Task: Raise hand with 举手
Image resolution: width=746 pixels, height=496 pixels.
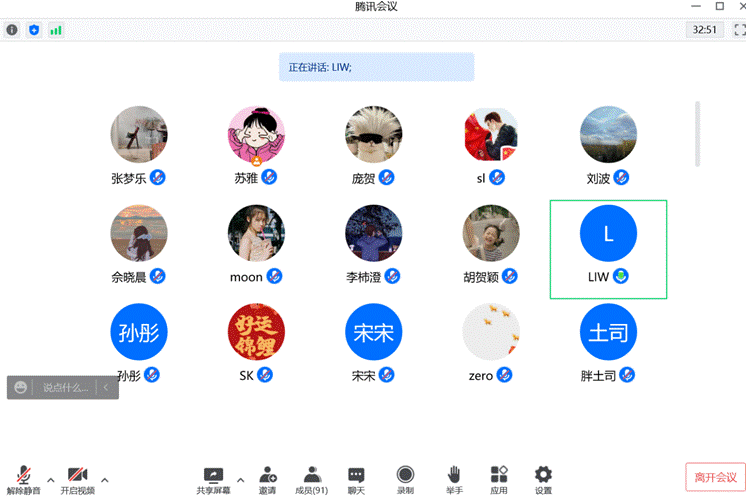Action: tap(454, 478)
